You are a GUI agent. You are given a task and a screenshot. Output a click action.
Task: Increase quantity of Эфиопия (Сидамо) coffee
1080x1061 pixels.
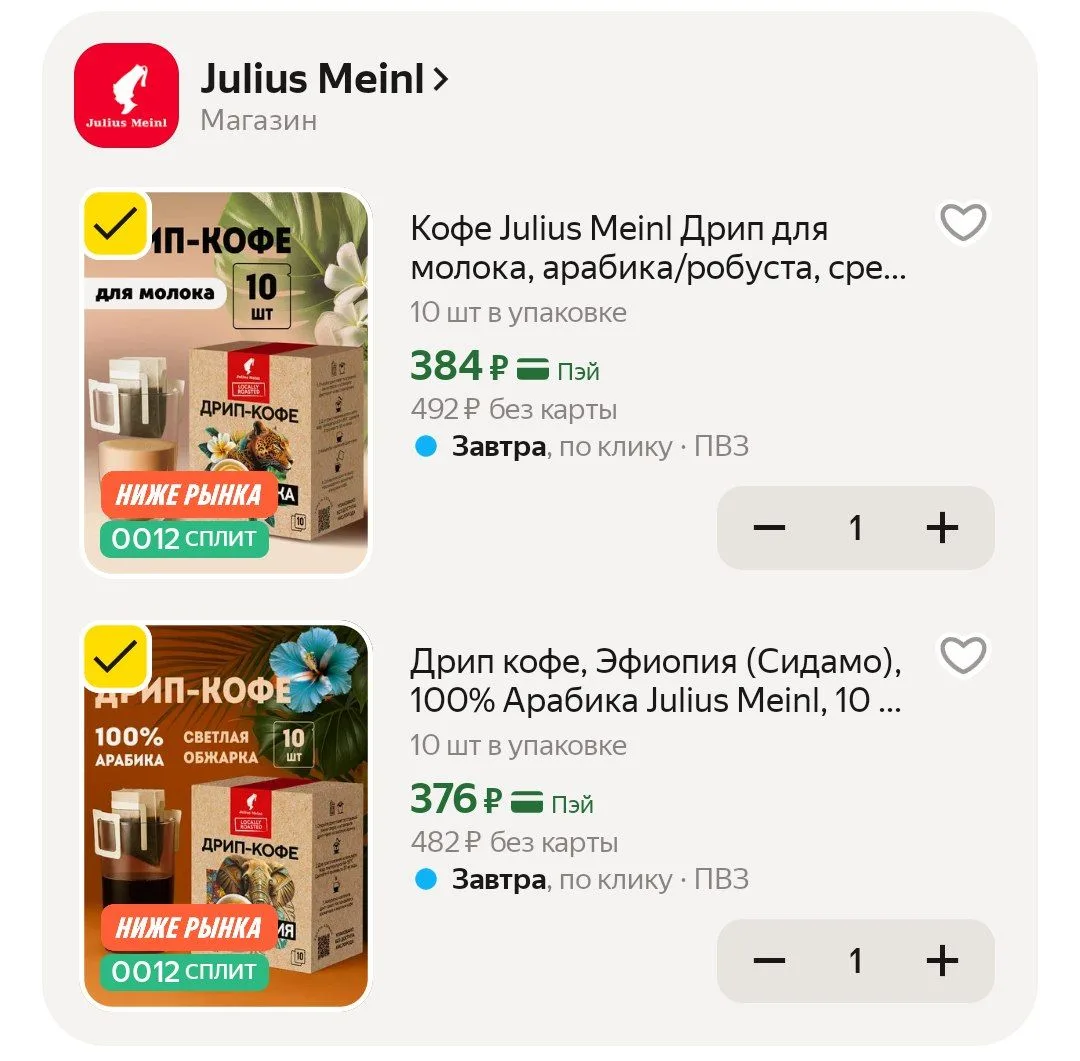pyautogui.click(x=942, y=960)
